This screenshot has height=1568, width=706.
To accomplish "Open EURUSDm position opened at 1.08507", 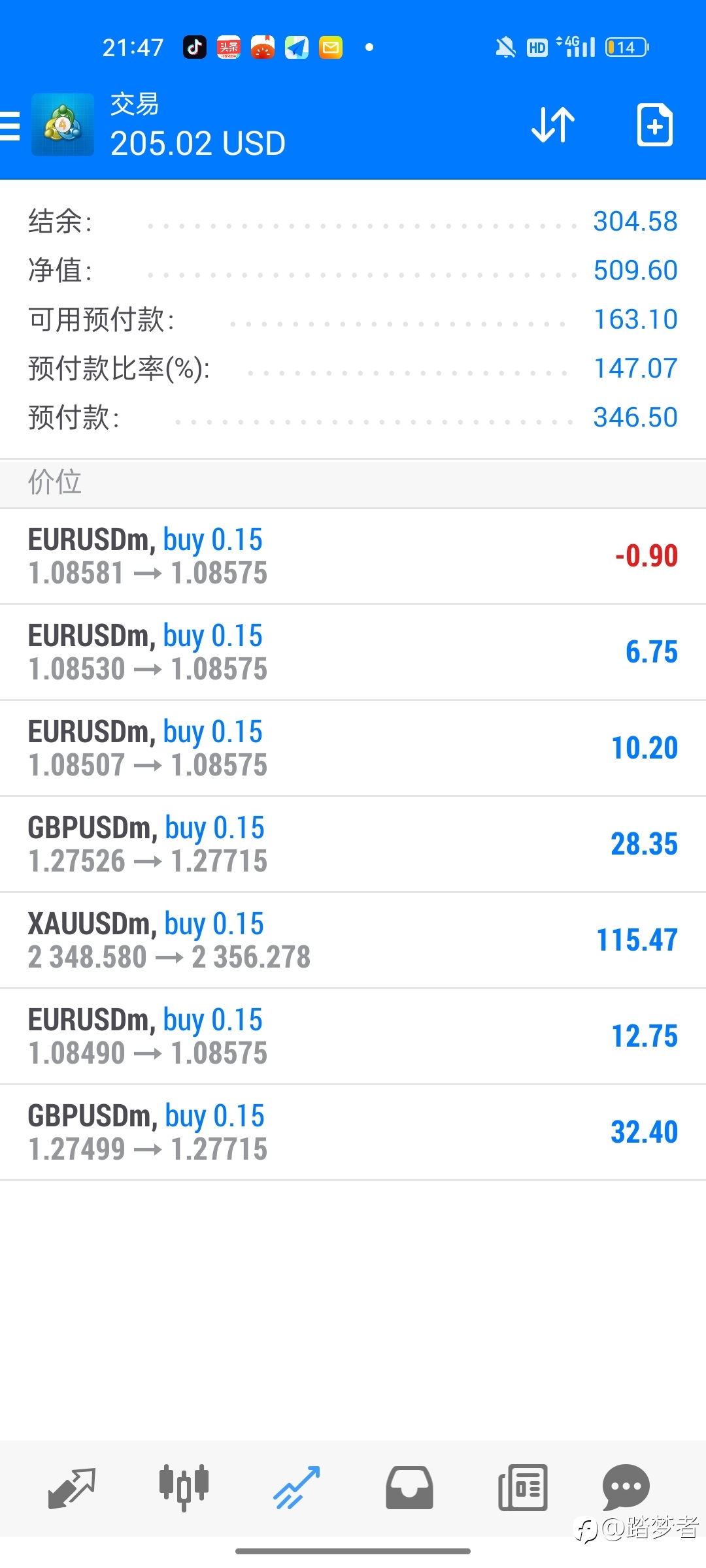I will point(353,749).
